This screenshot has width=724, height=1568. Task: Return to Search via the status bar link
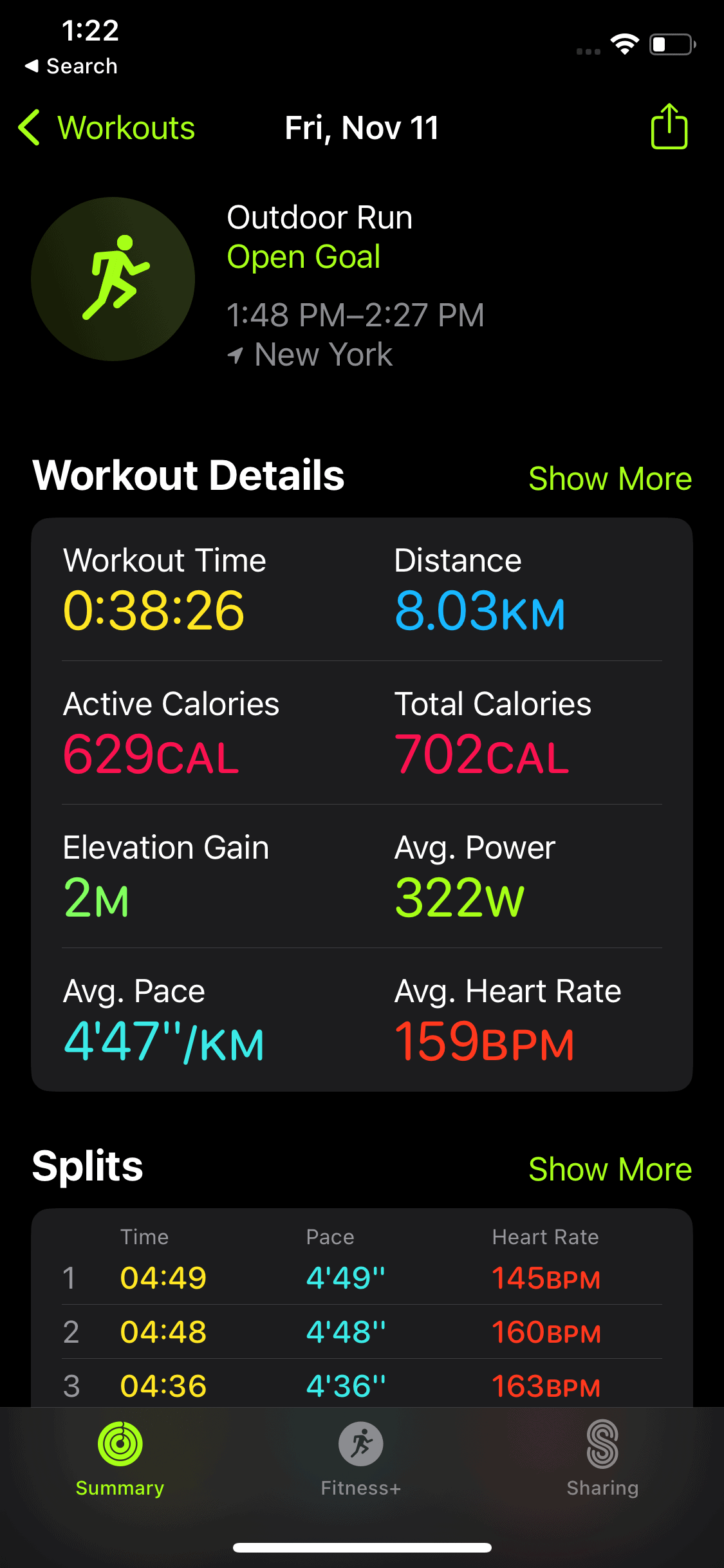click(x=71, y=65)
